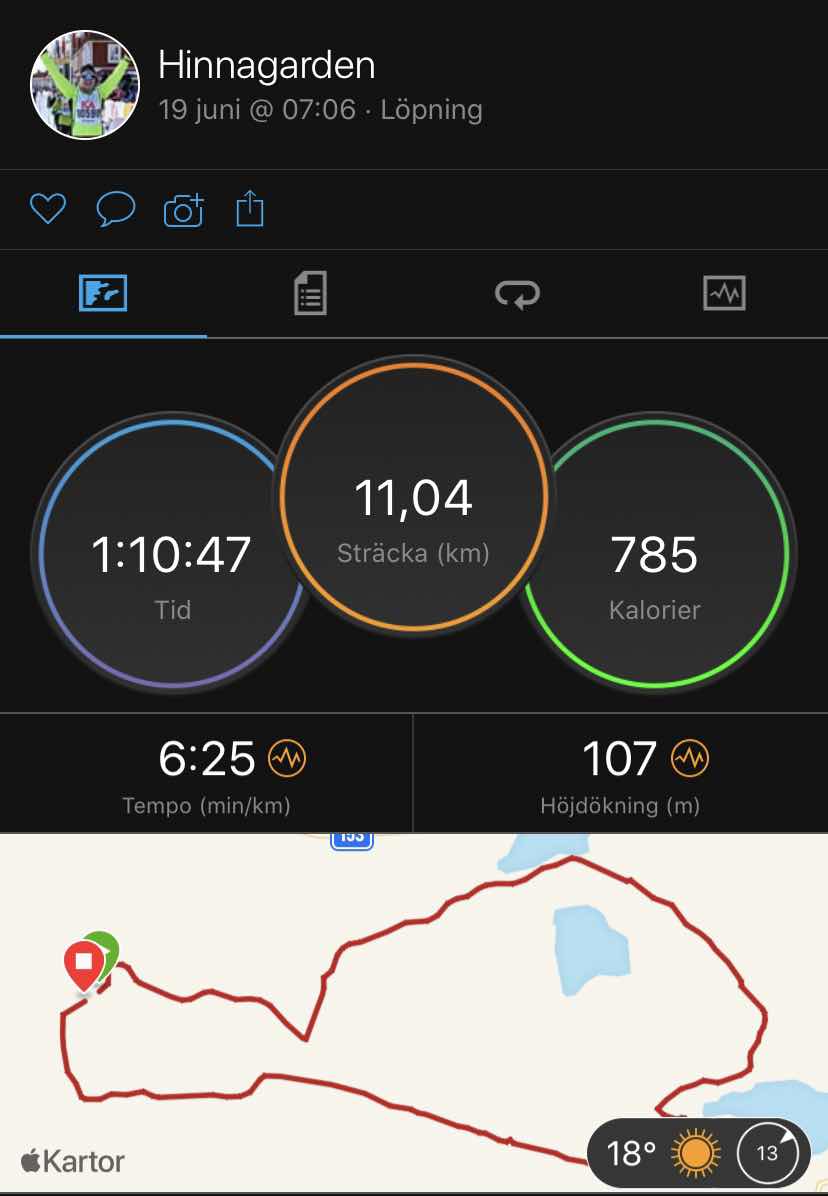Add a photo to the activity
This screenshot has width=828, height=1196.
coord(183,210)
